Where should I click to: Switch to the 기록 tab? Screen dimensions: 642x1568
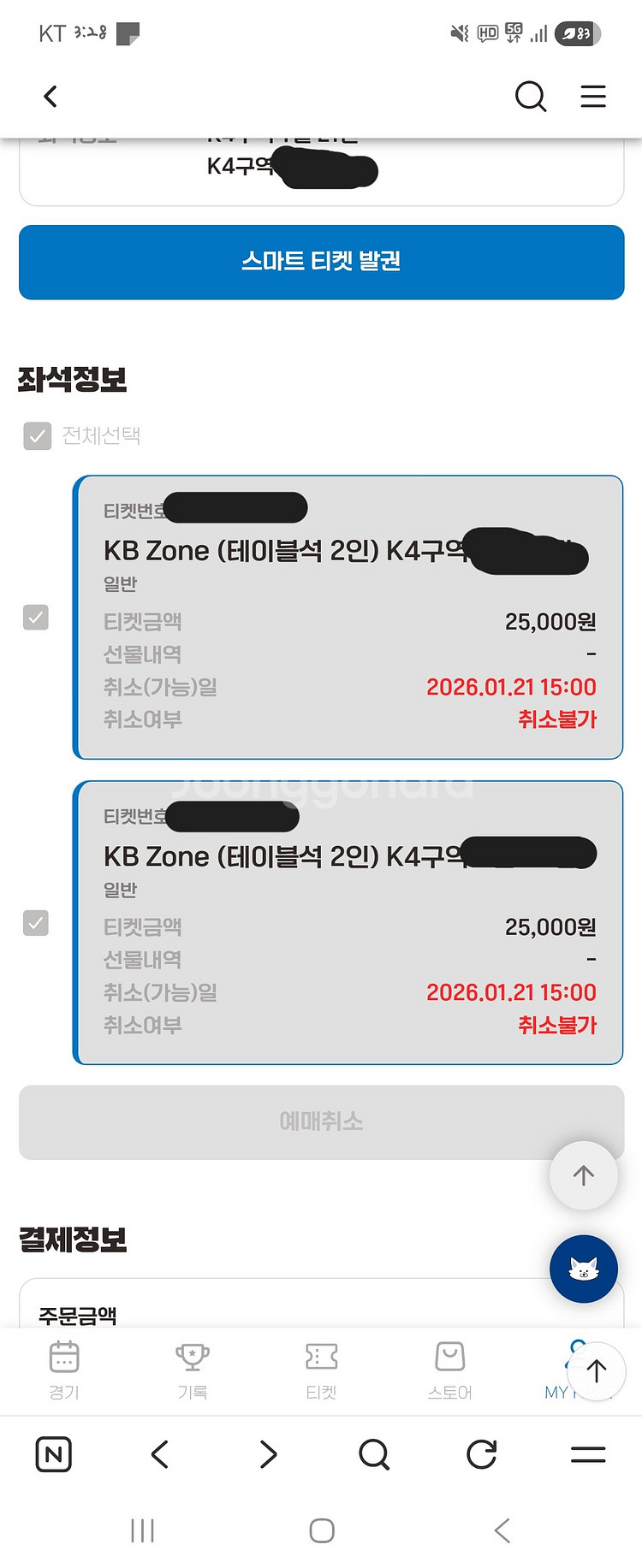point(193,1370)
